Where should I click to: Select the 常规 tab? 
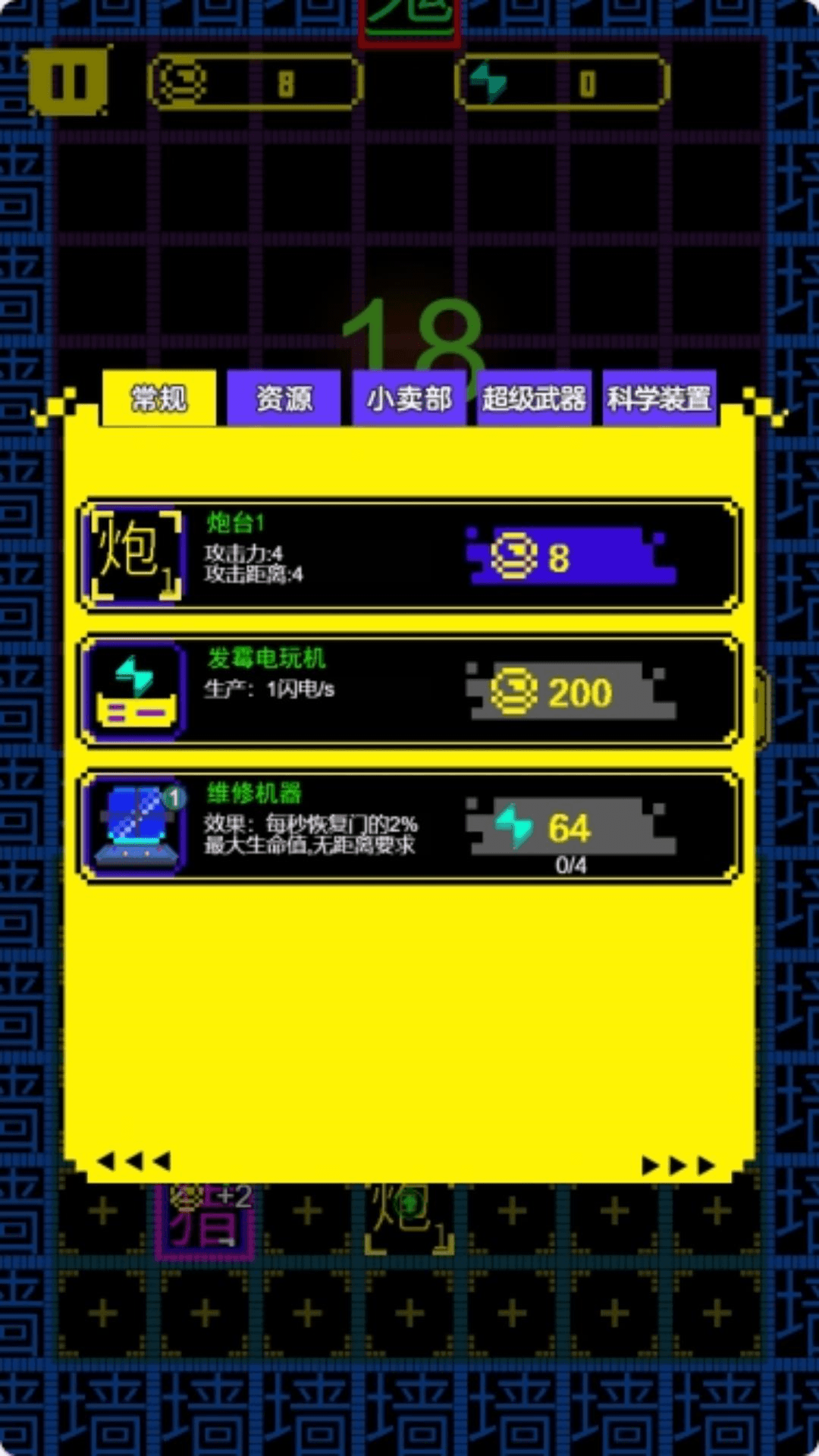pos(159,398)
